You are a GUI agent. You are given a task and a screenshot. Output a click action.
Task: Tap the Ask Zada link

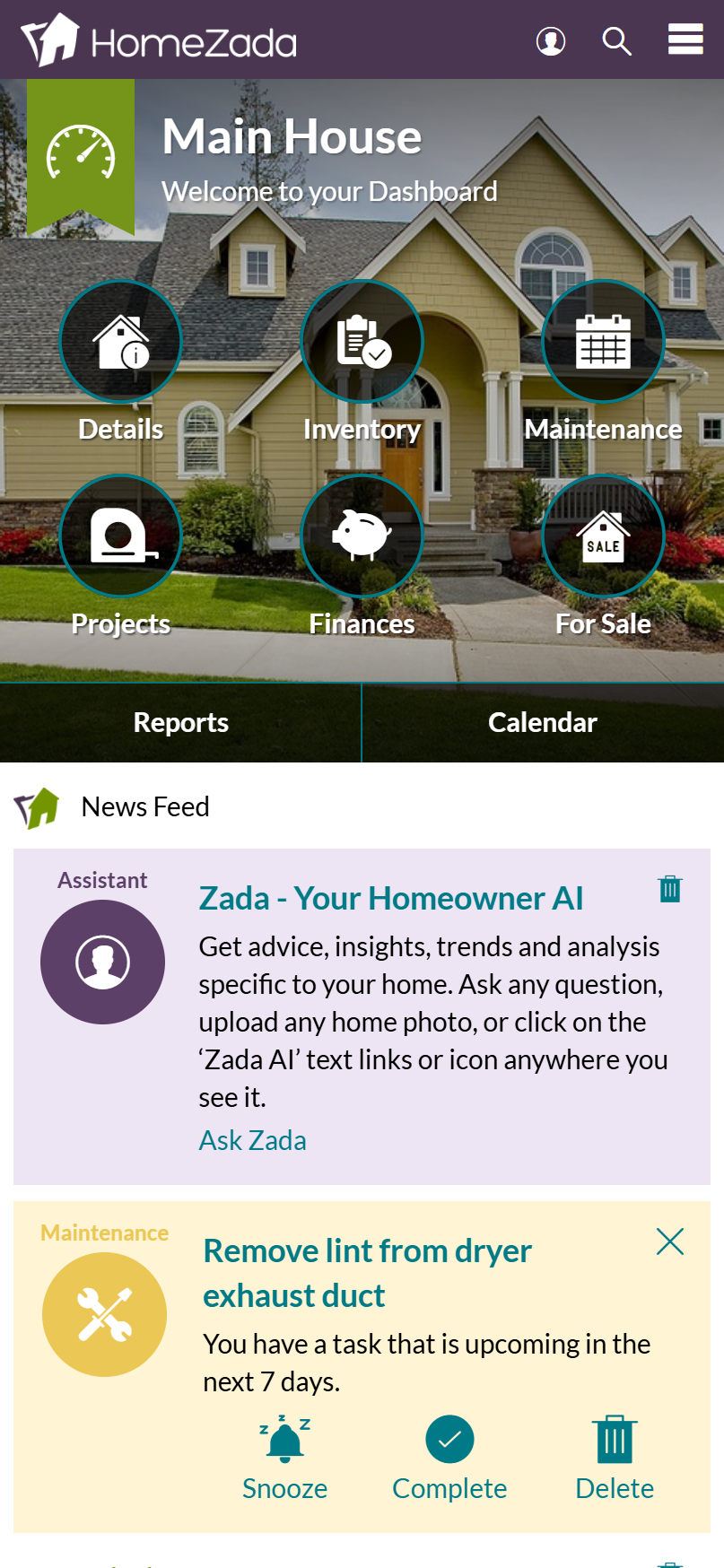click(x=252, y=1140)
